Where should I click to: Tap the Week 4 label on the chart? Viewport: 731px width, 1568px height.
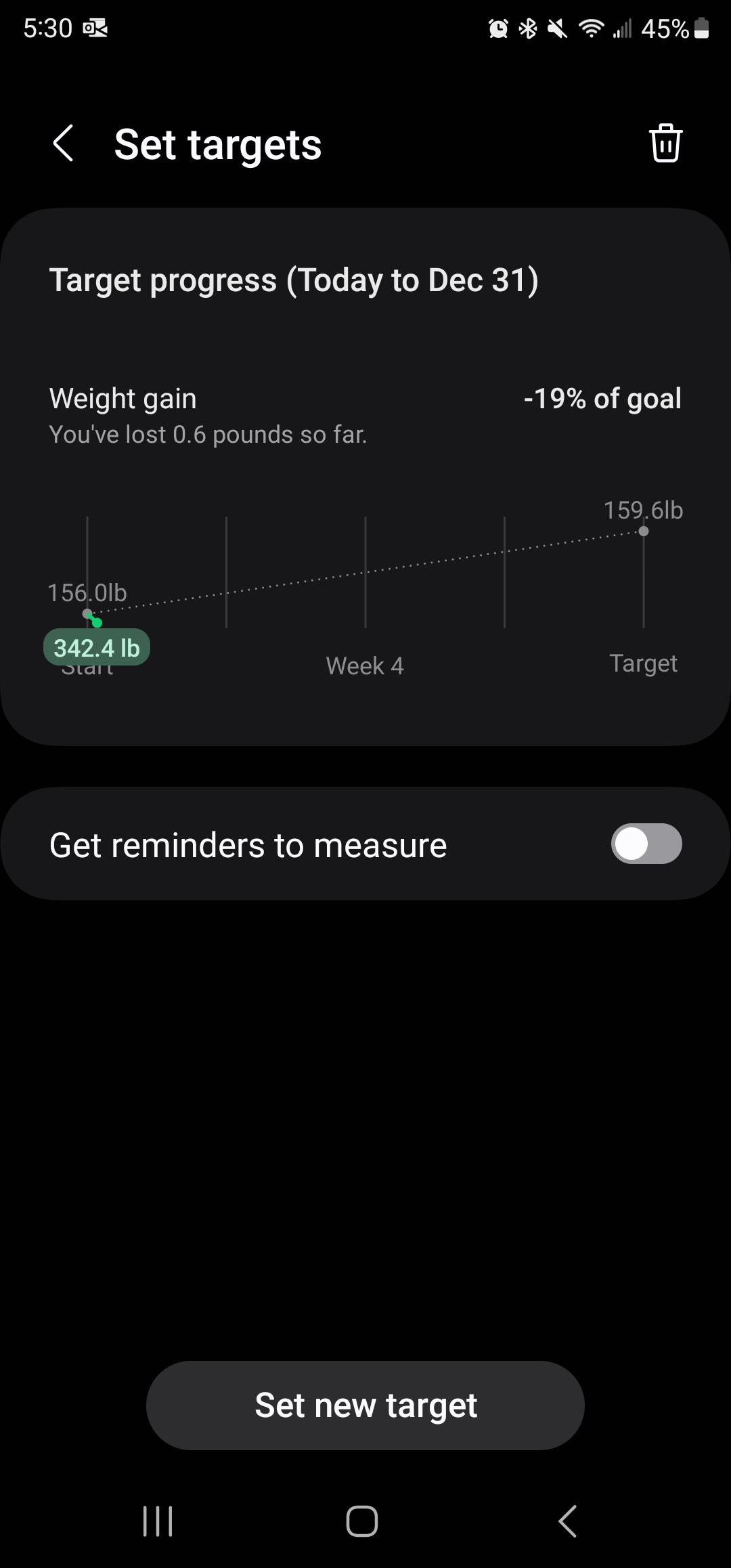coord(364,666)
